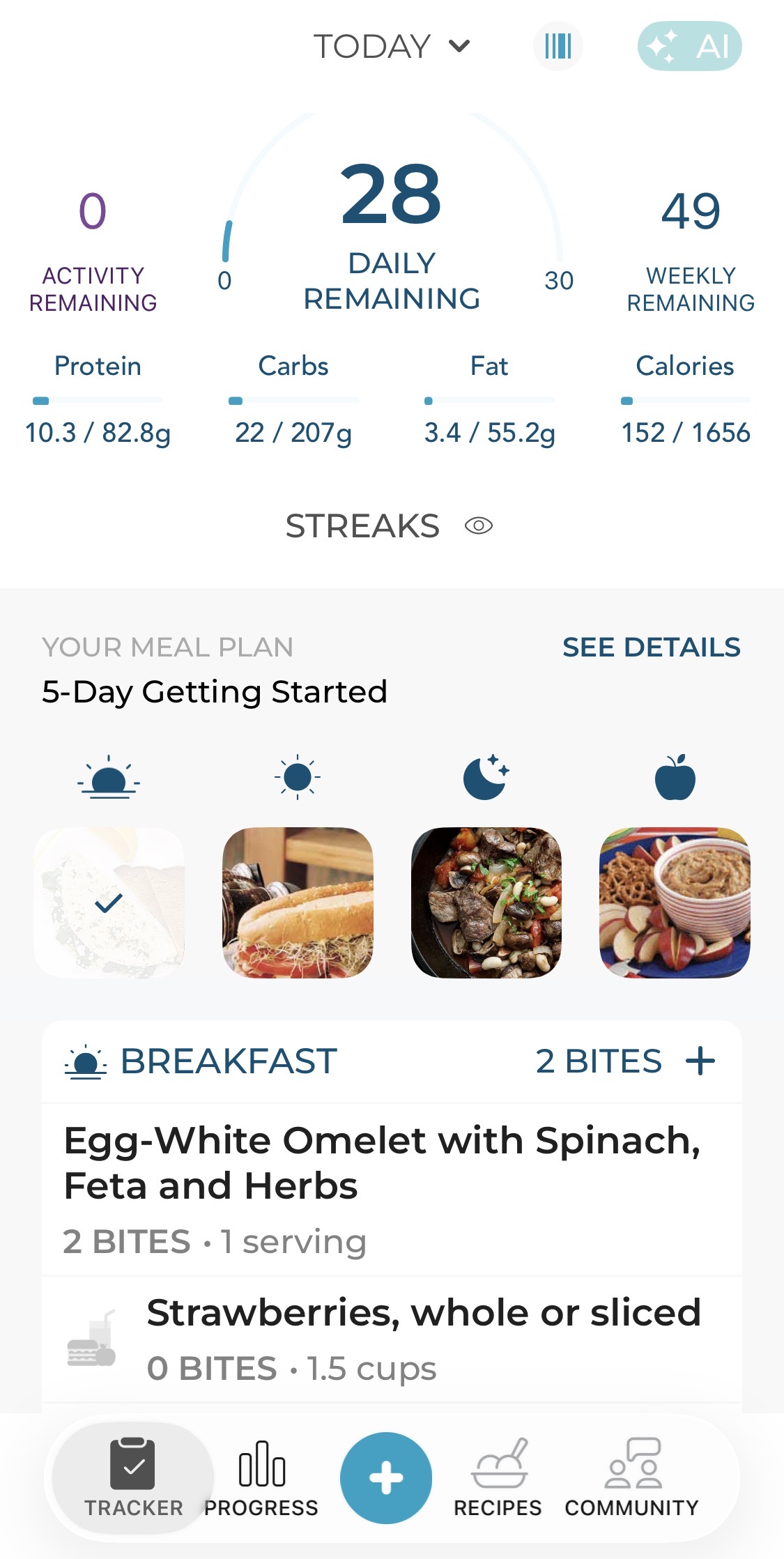Launch the AI assistant
Viewport: 784px width, 1559px height.
click(x=689, y=47)
